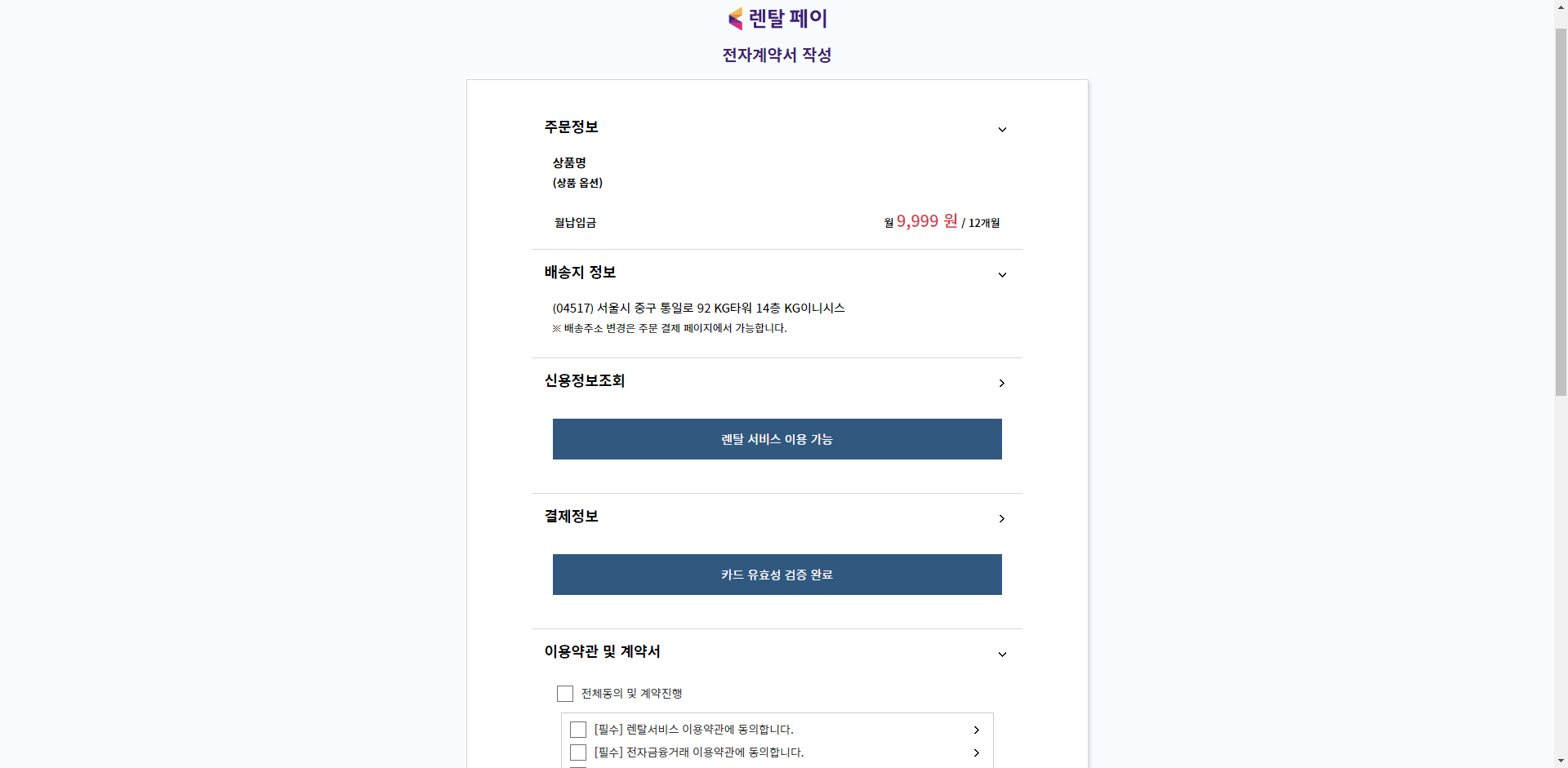Agree to 전자금융거래 이용약관 checkbox

578,752
